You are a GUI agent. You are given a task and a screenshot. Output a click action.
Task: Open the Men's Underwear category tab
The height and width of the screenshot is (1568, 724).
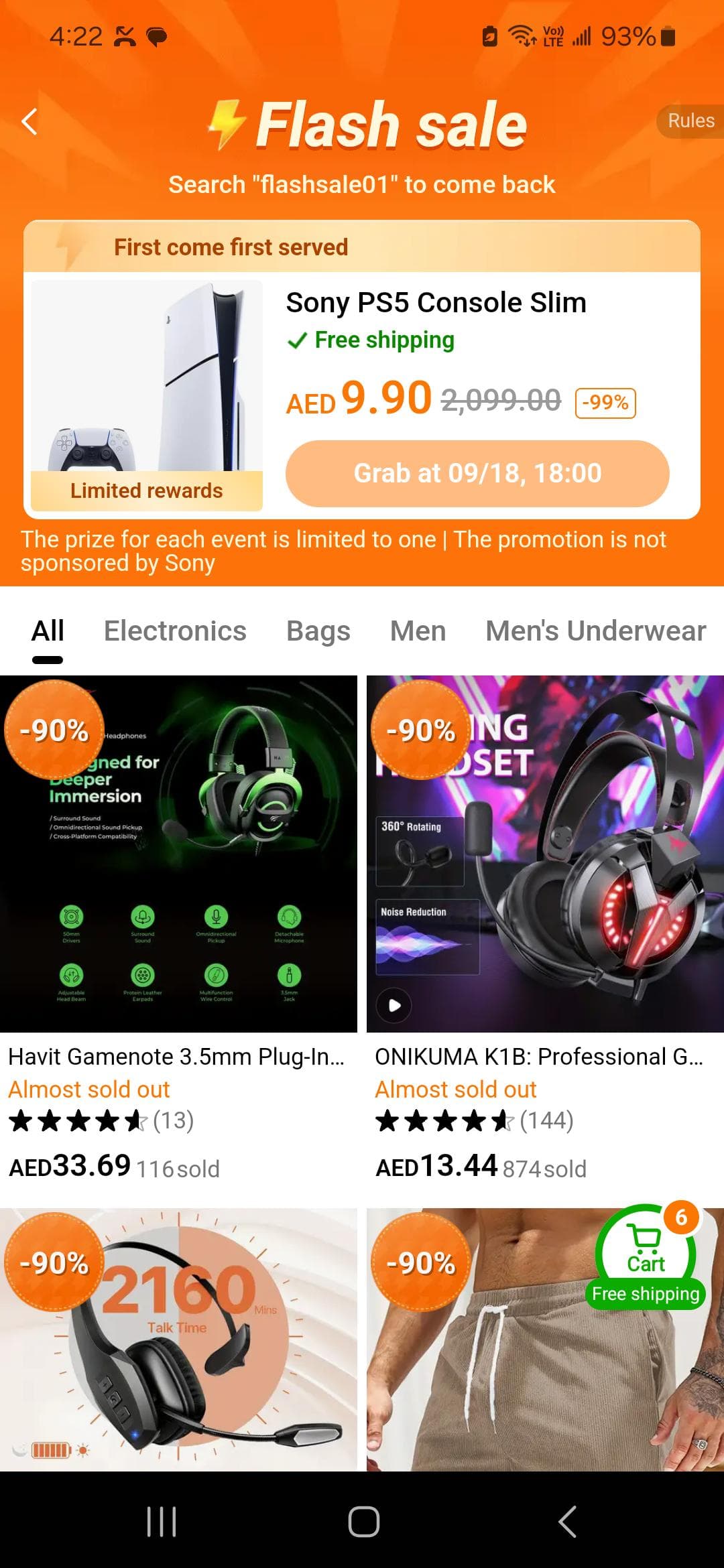[594, 630]
